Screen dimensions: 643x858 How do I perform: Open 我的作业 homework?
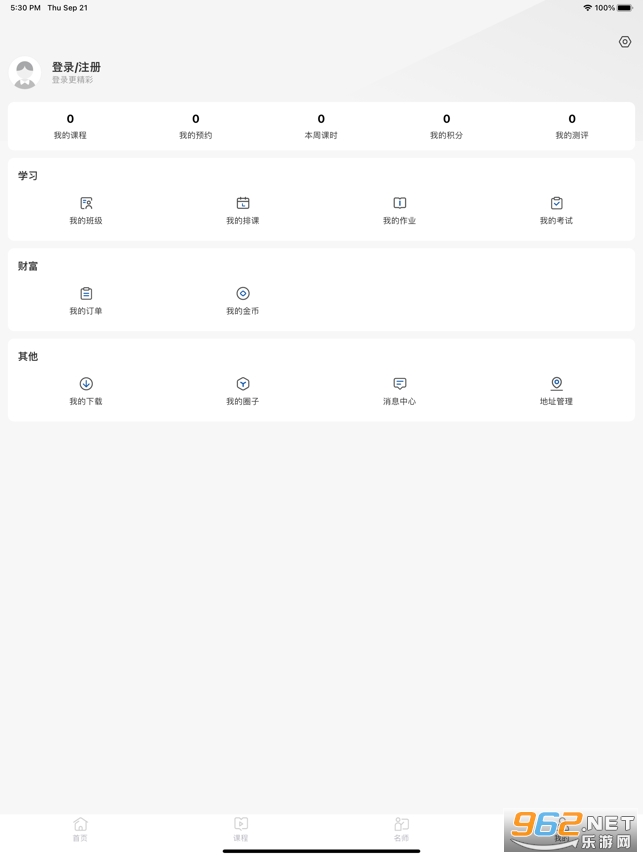400,210
